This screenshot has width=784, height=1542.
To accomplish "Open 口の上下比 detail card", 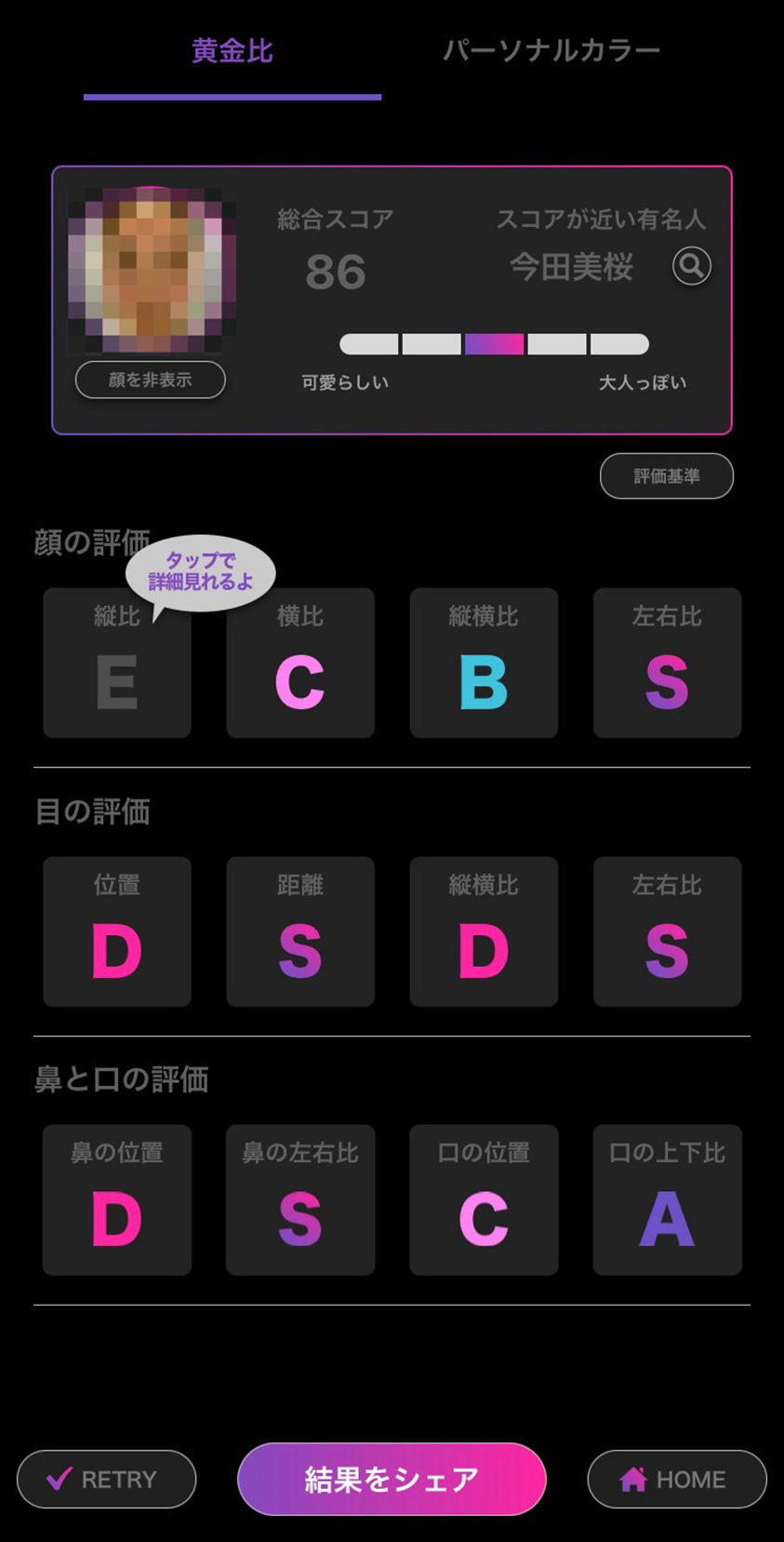I will pyautogui.click(x=667, y=1200).
